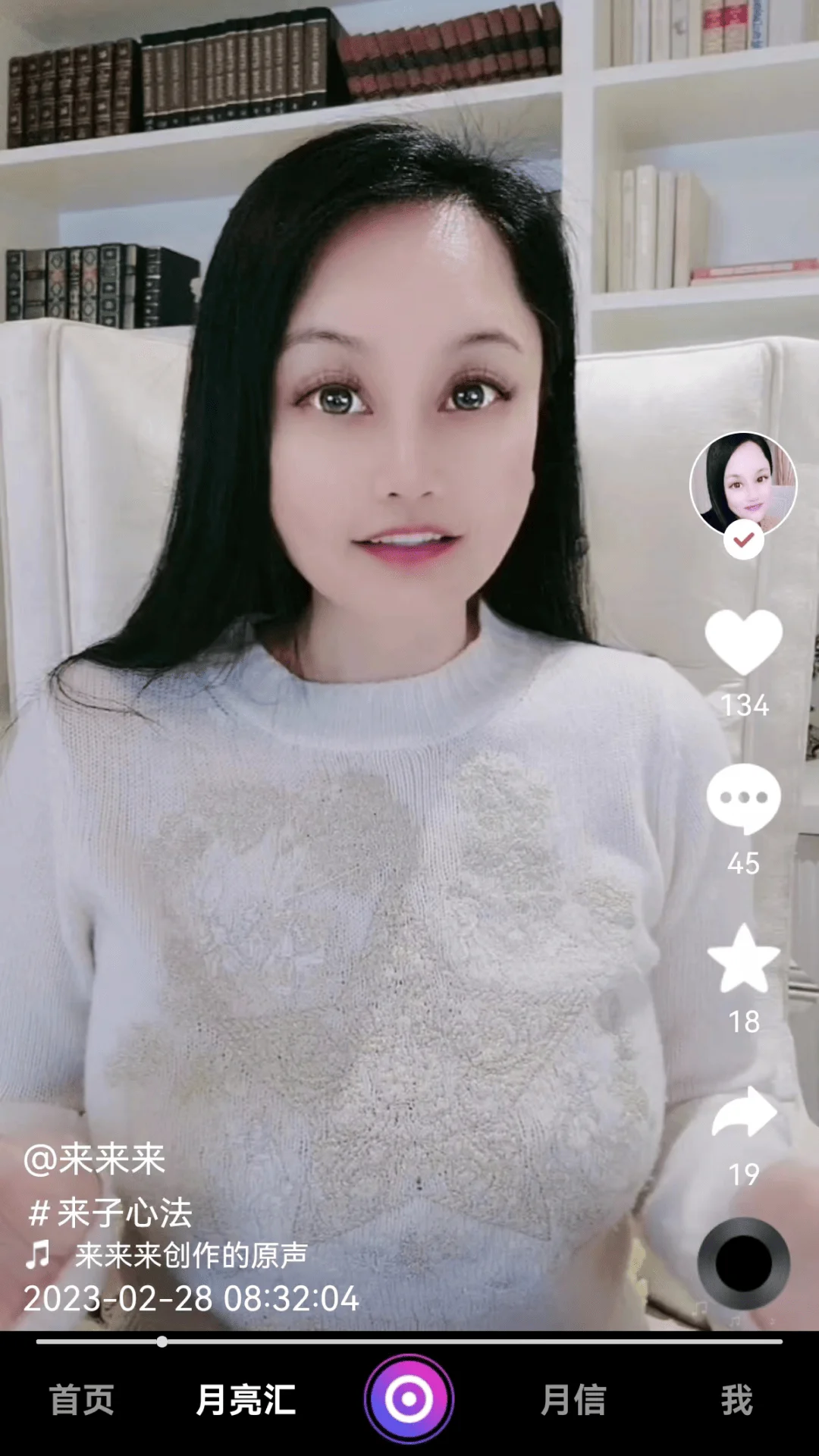Tap the central record camera button
Screen dimensions: 819x1456
point(409,1398)
